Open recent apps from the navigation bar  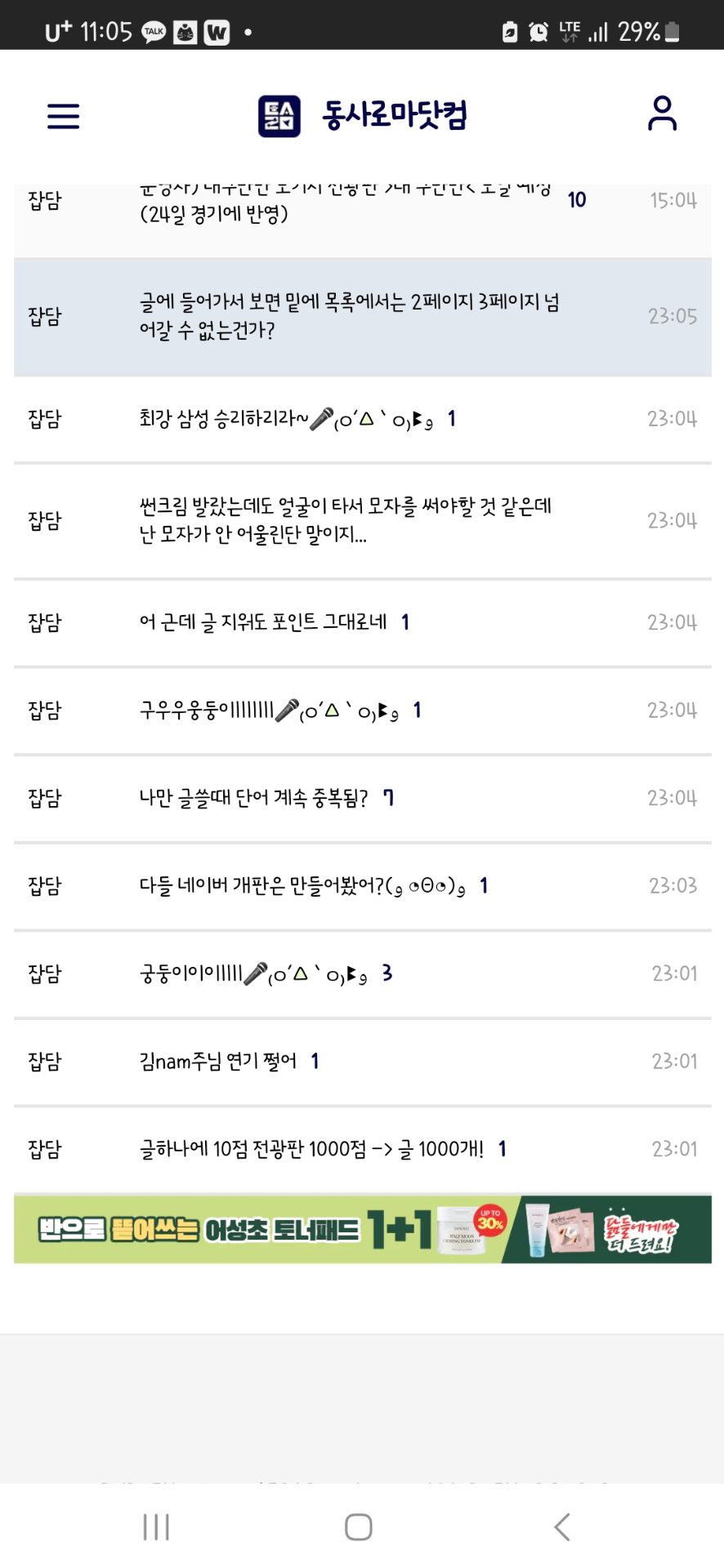click(x=155, y=1526)
